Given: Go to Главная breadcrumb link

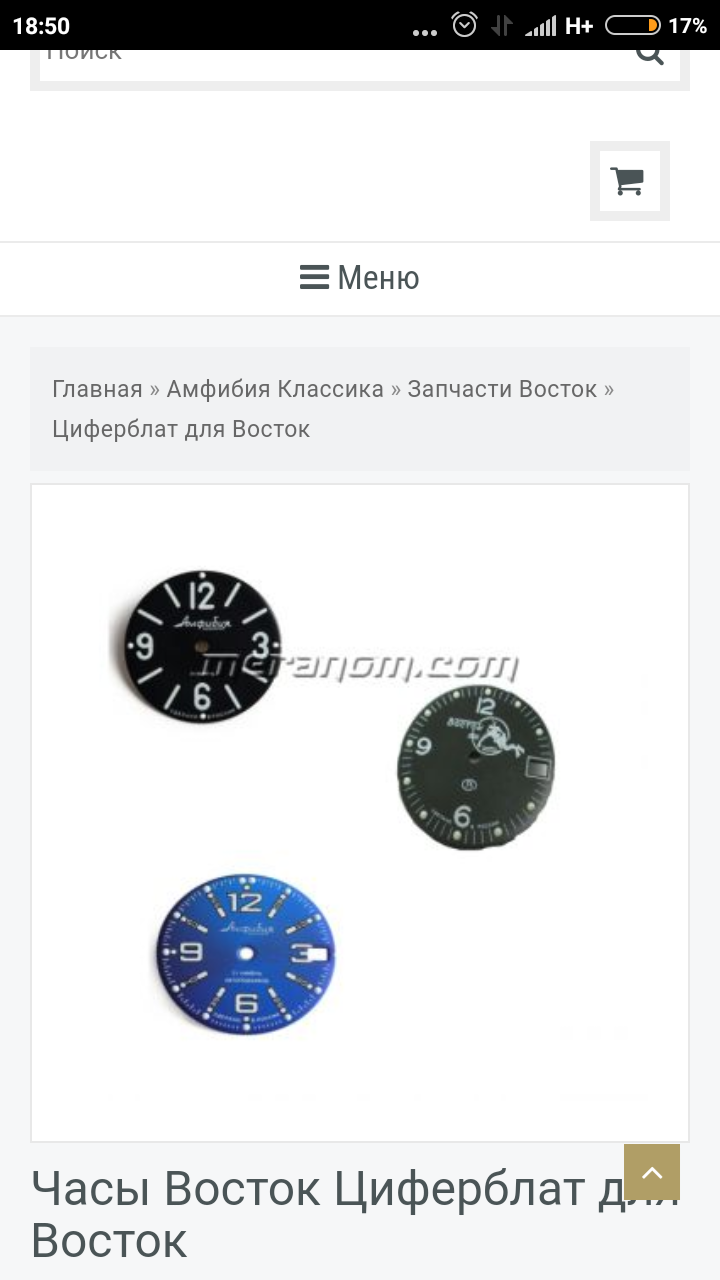Looking at the screenshot, I should point(97,389).
